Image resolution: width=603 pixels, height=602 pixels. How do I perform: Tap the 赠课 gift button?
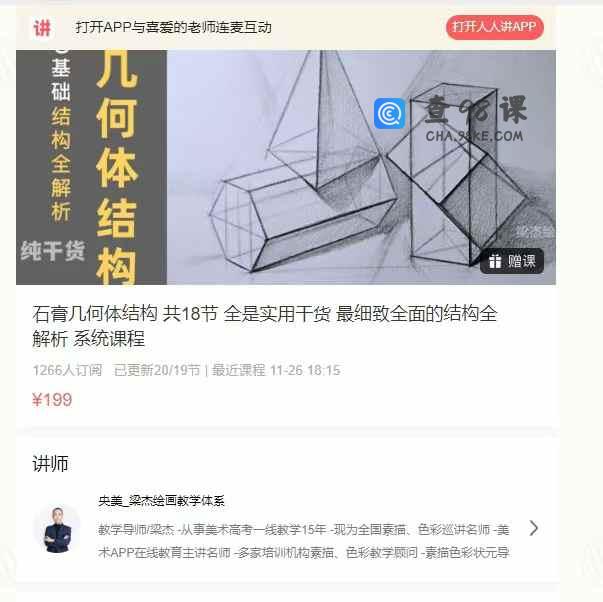pyautogui.click(x=512, y=261)
